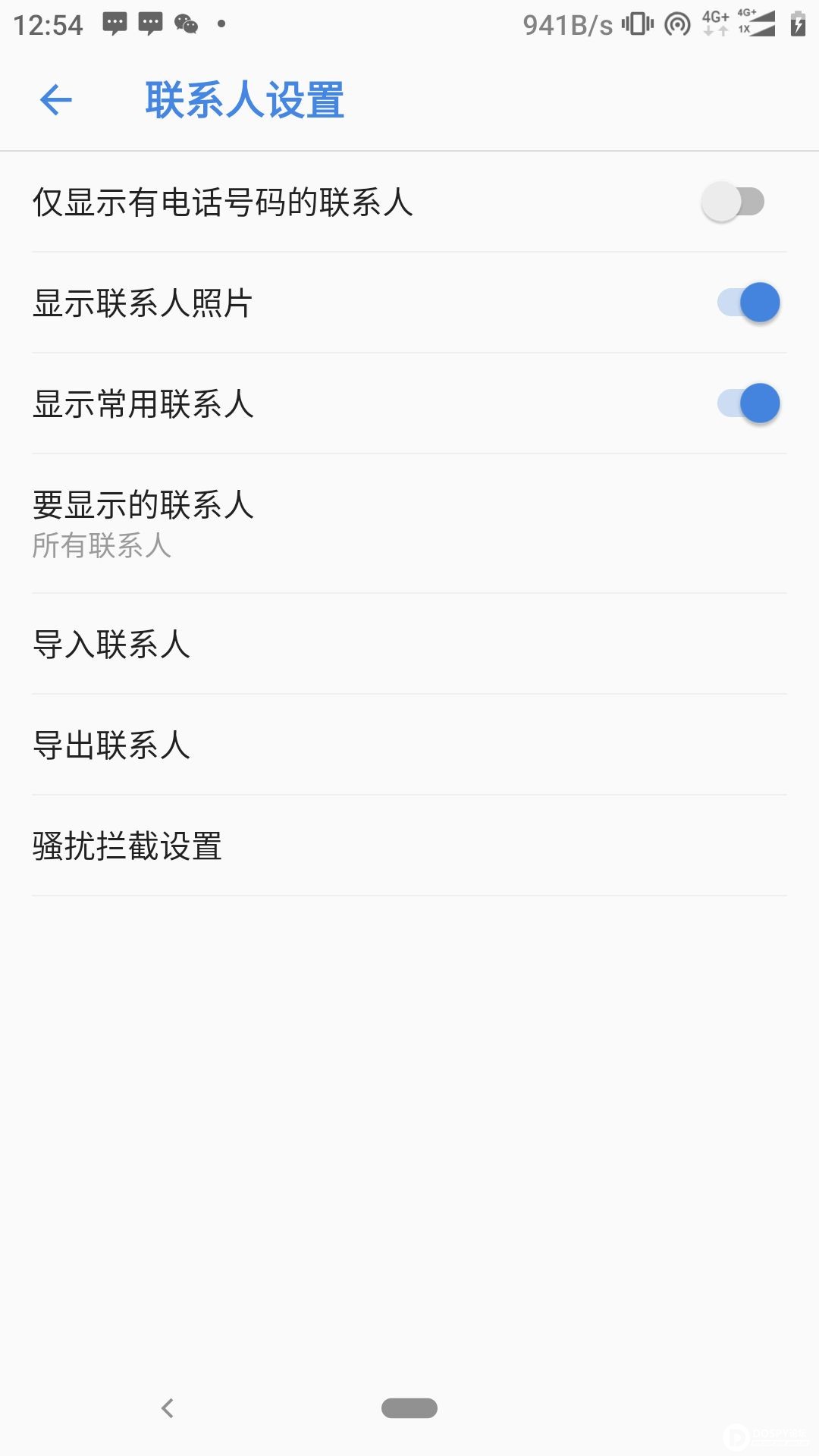819x1456 pixels.
Task: Open 骚扰拦截设置
Action: coord(409,846)
